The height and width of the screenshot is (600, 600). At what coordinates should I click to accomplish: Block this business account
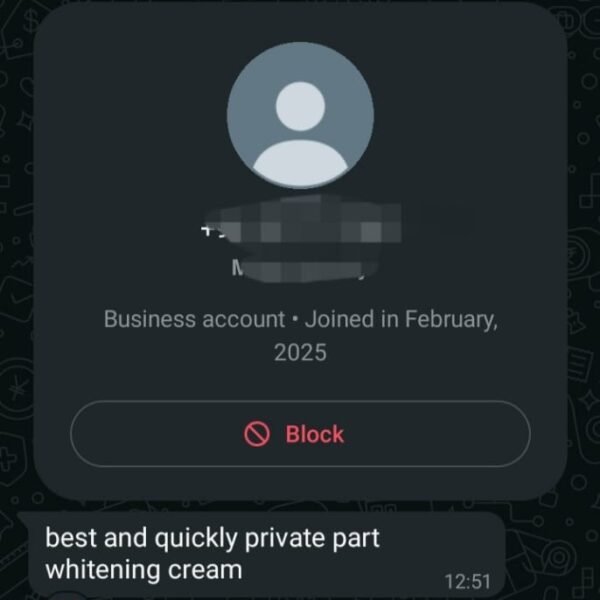pos(299,434)
